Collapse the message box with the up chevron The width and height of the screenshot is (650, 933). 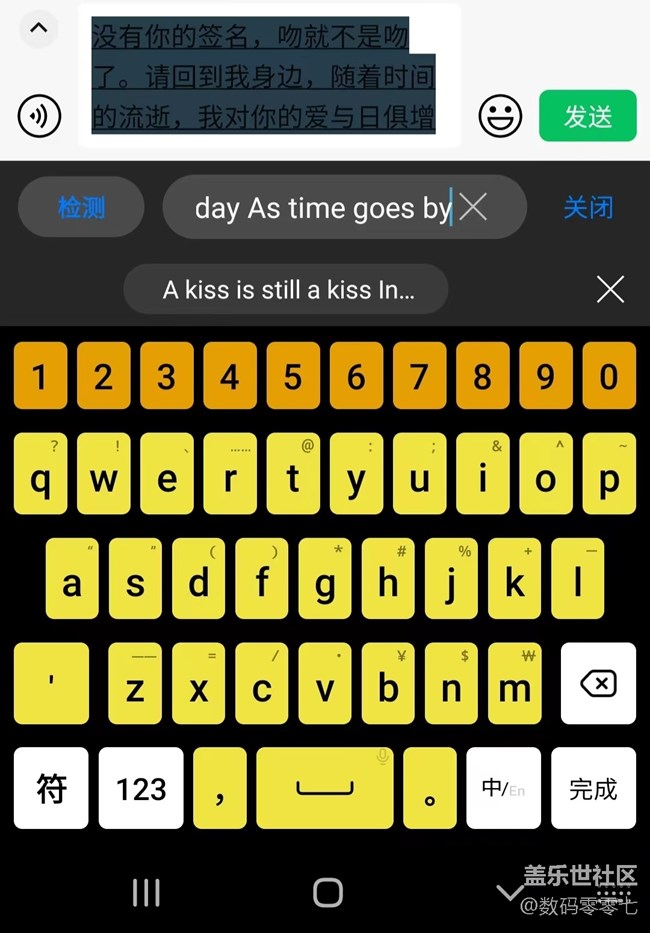point(39,28)
